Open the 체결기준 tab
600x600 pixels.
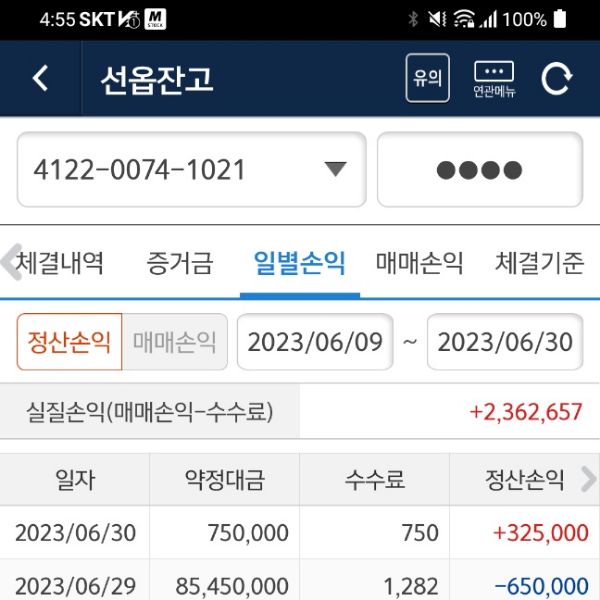539,264
